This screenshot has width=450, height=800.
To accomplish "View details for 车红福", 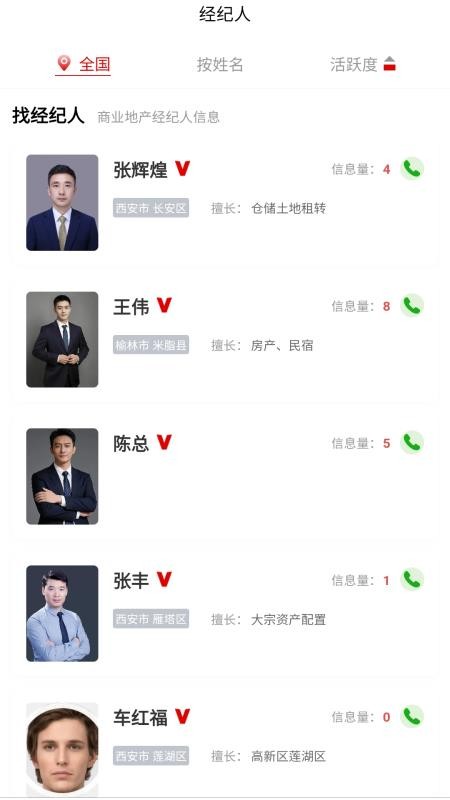I will [225, 744].
